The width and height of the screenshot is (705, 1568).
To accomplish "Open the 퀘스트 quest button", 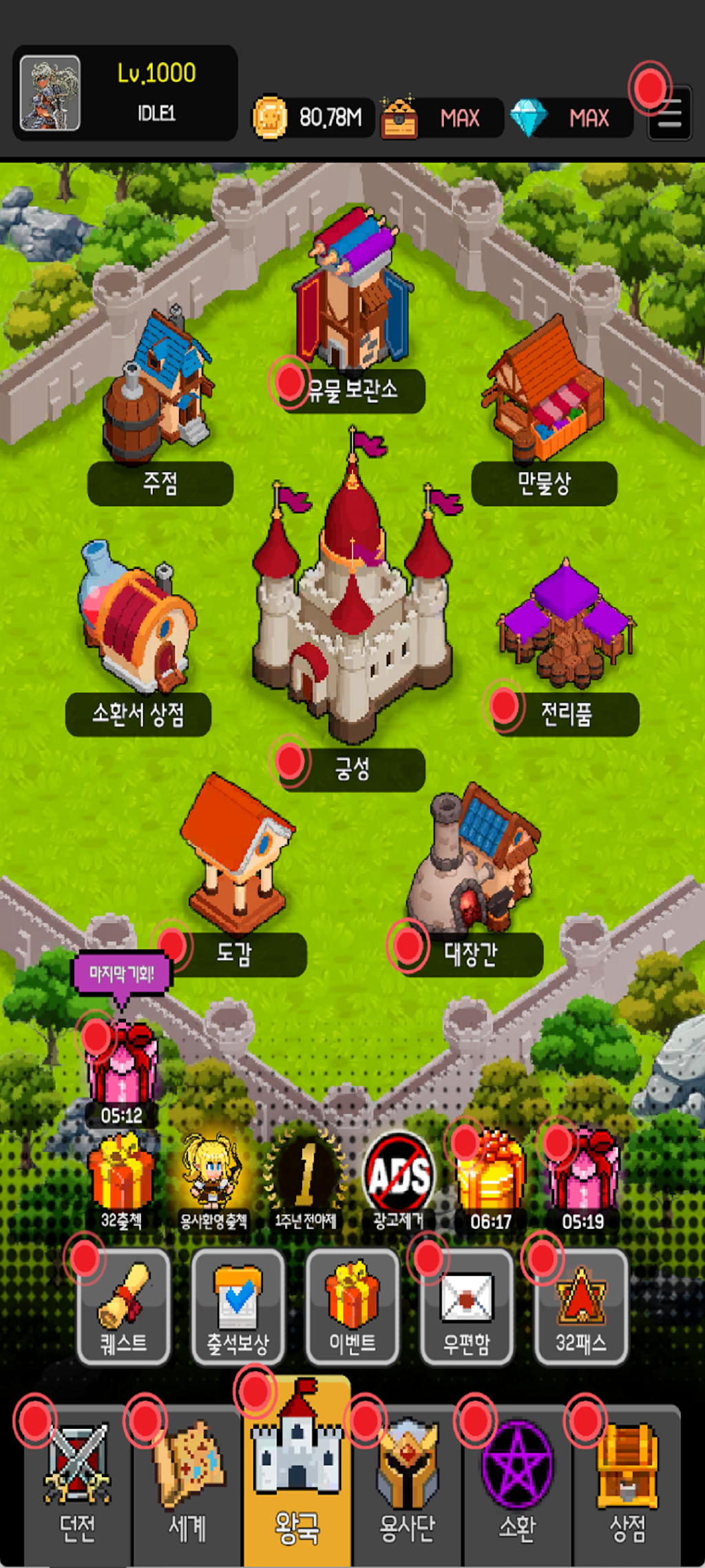I will [124, 1307].
